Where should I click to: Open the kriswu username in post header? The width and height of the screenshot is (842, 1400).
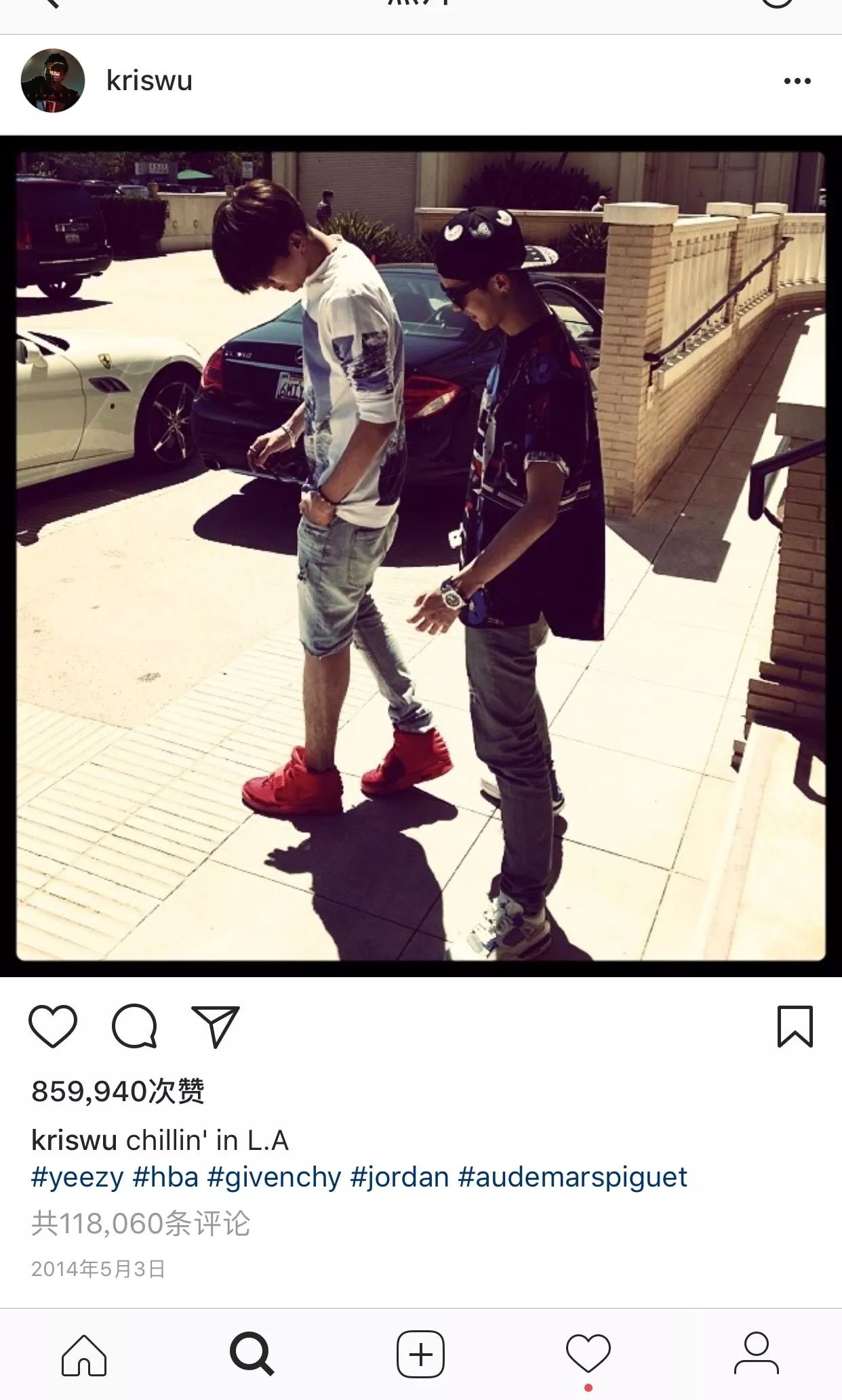149,81
